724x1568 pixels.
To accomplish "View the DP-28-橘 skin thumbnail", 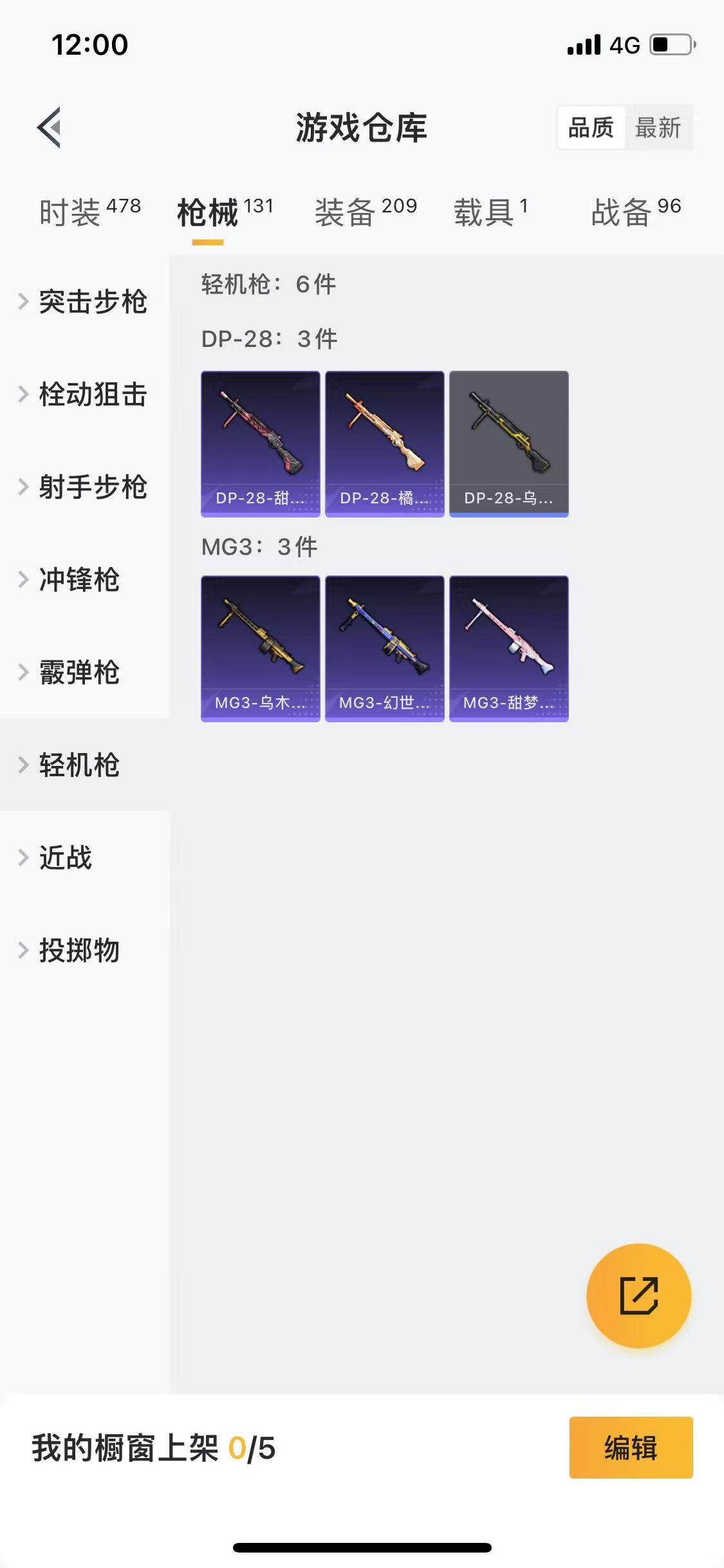I will (384, 443).
